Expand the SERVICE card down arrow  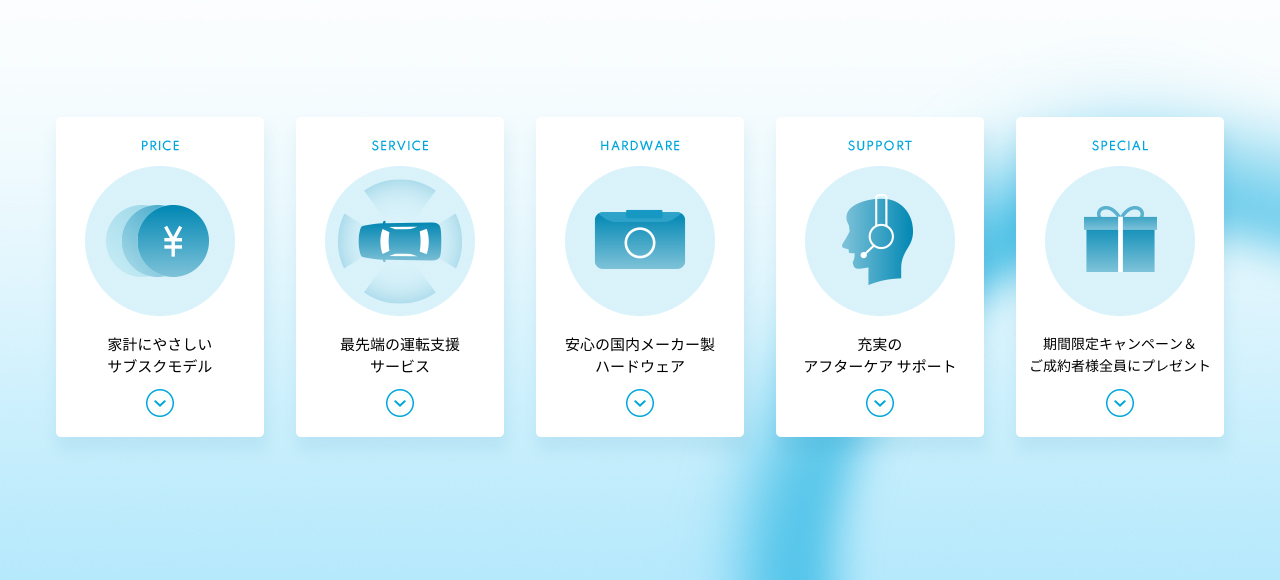coord(400,403)
